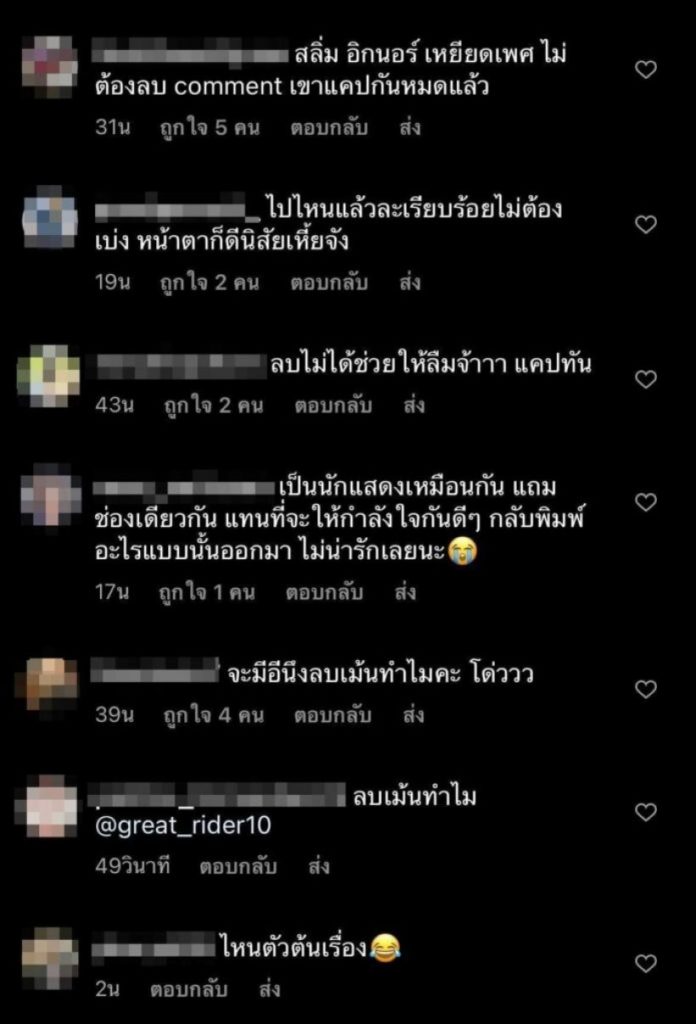Reply to the 19น comment
Image resolution: width=696 pixels, height=1024 pixels.
(x=328, y=283)
